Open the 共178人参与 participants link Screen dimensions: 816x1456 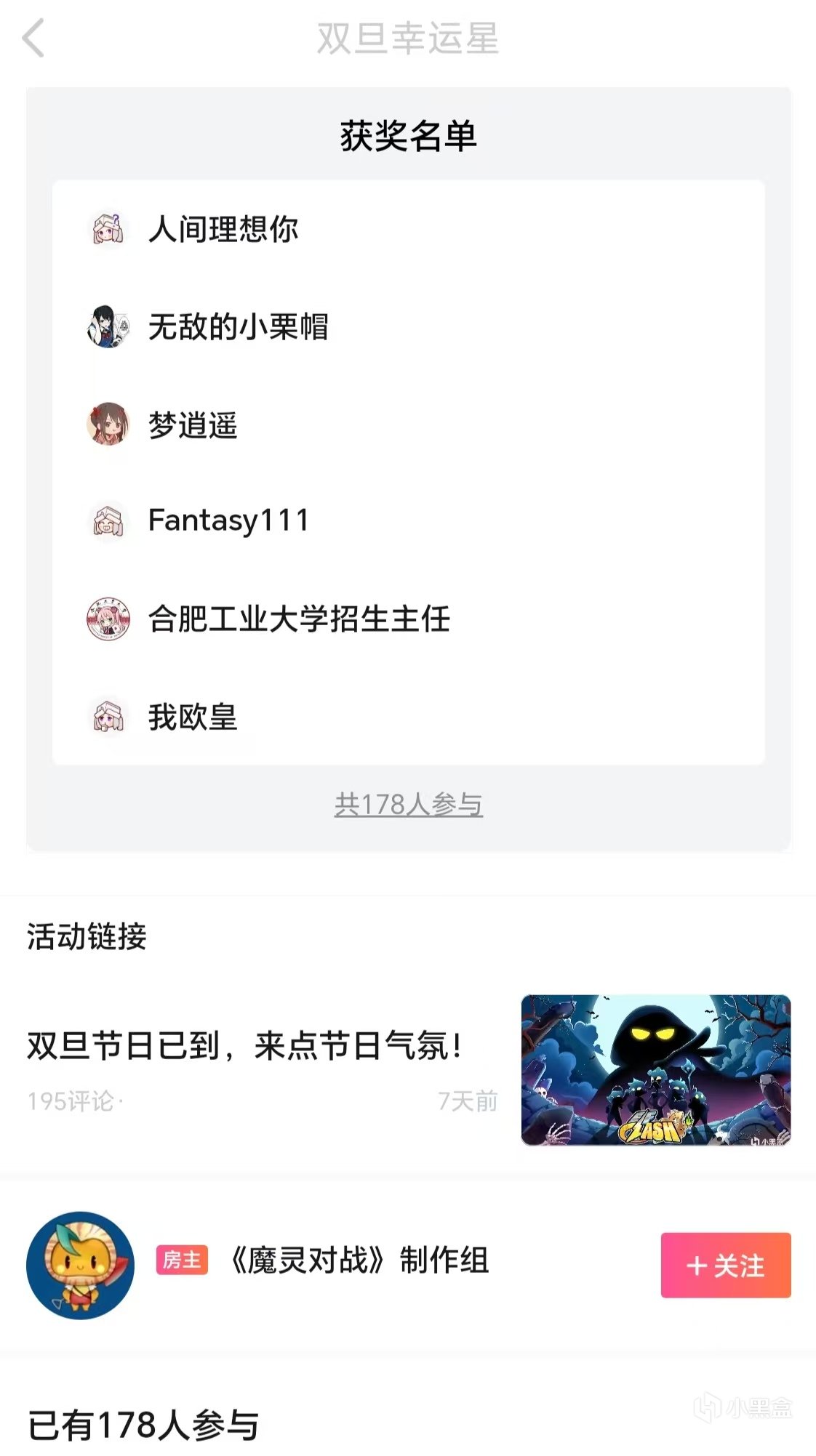click(x=408, y=805)
